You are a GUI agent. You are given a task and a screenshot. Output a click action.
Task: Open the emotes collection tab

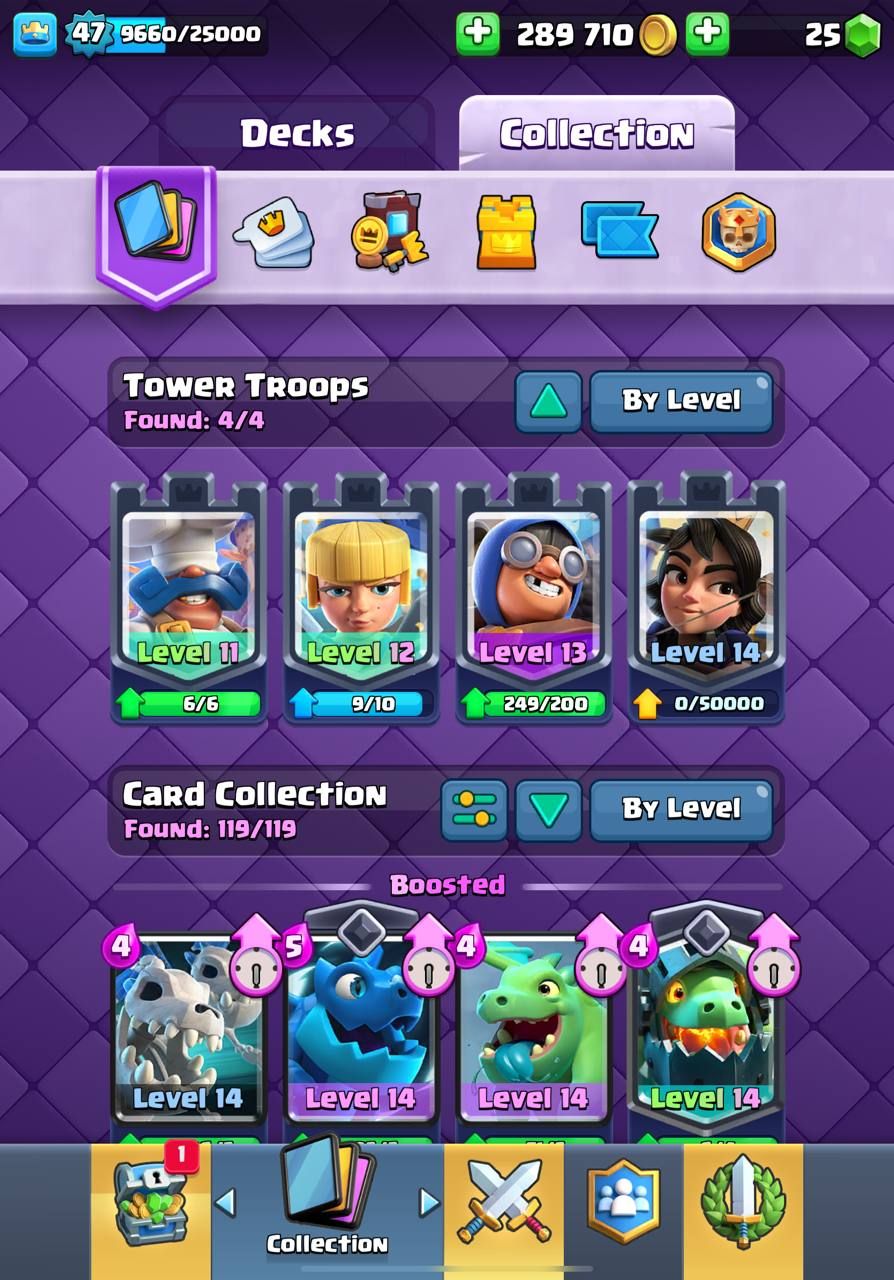pos(274,232)
